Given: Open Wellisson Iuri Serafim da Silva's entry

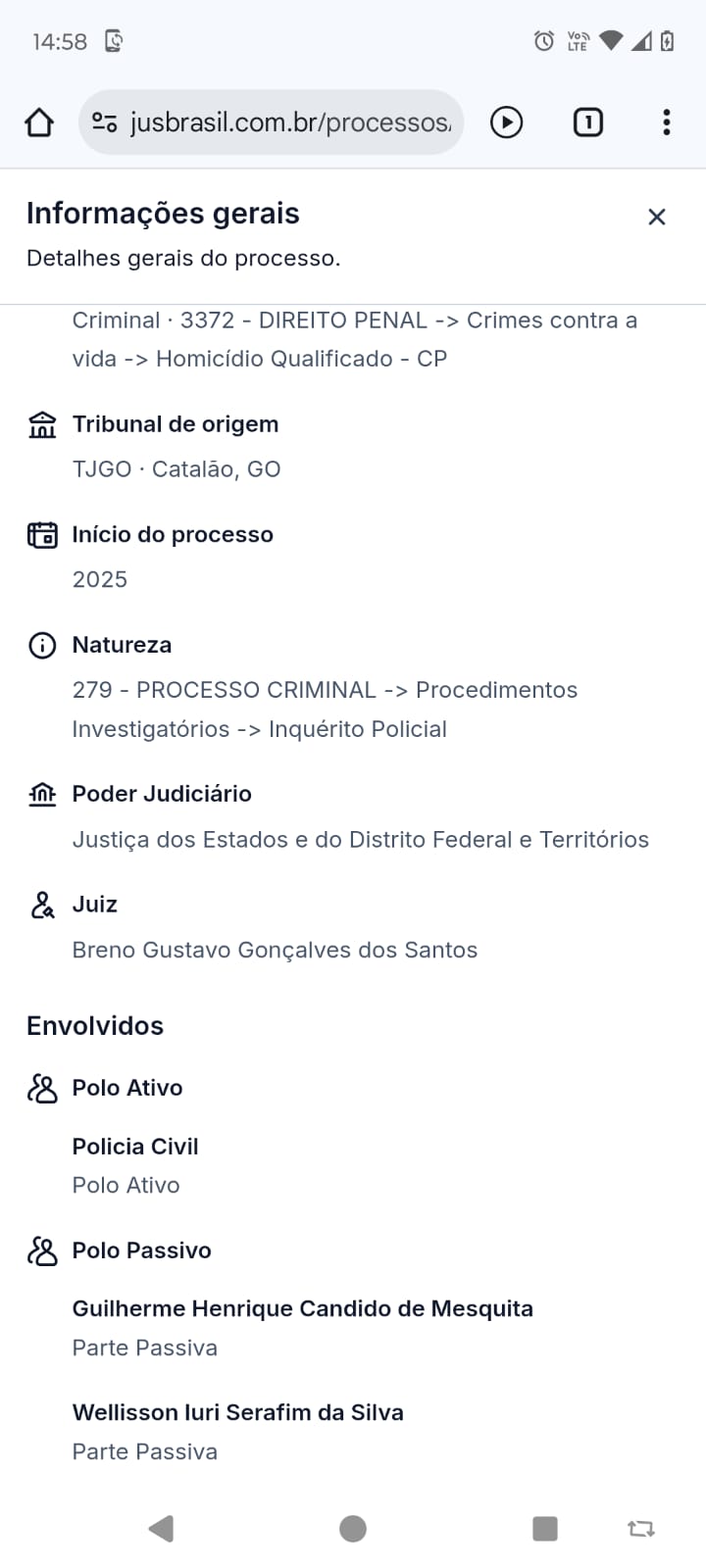Looking at the screenshot, I should coord(237,1413).
